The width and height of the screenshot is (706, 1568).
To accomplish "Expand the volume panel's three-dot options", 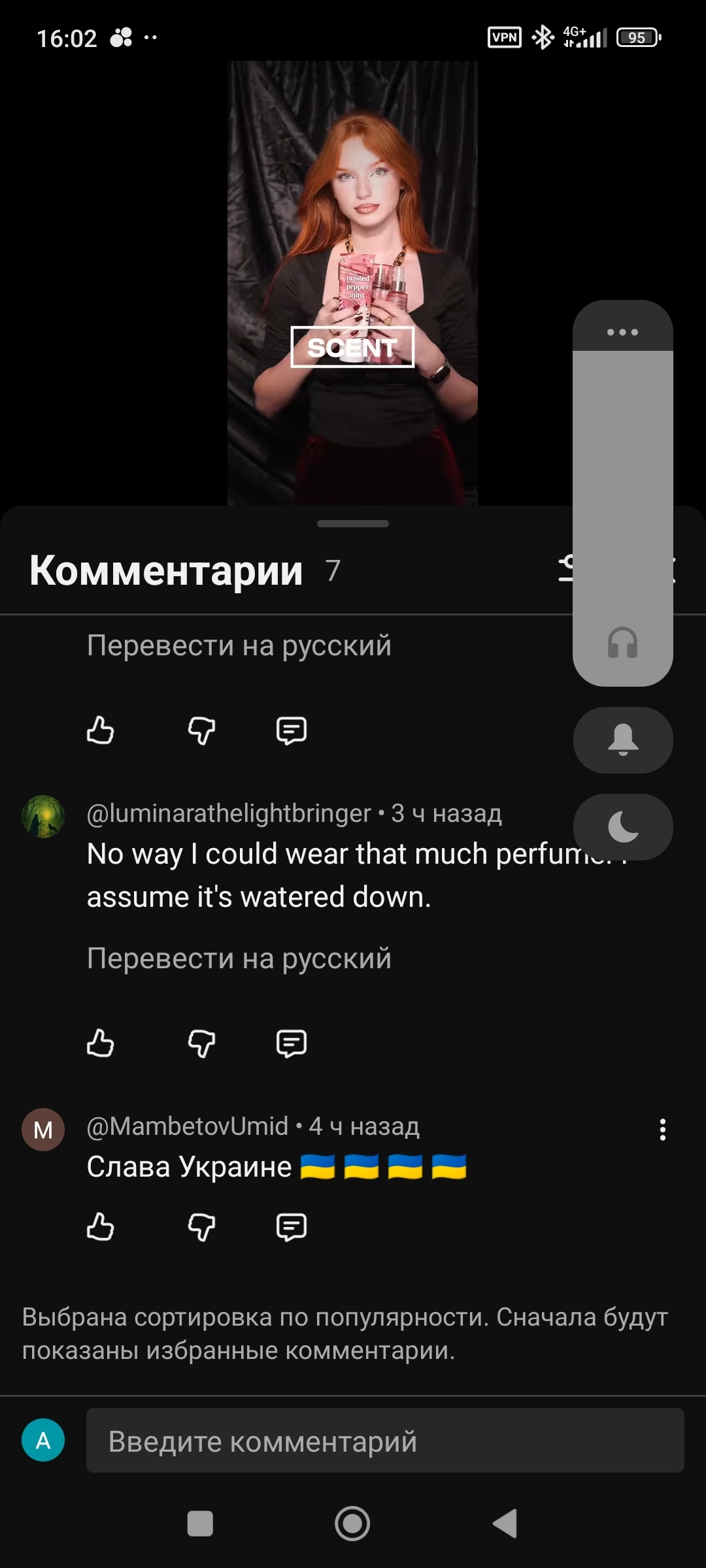I will 622,332.
